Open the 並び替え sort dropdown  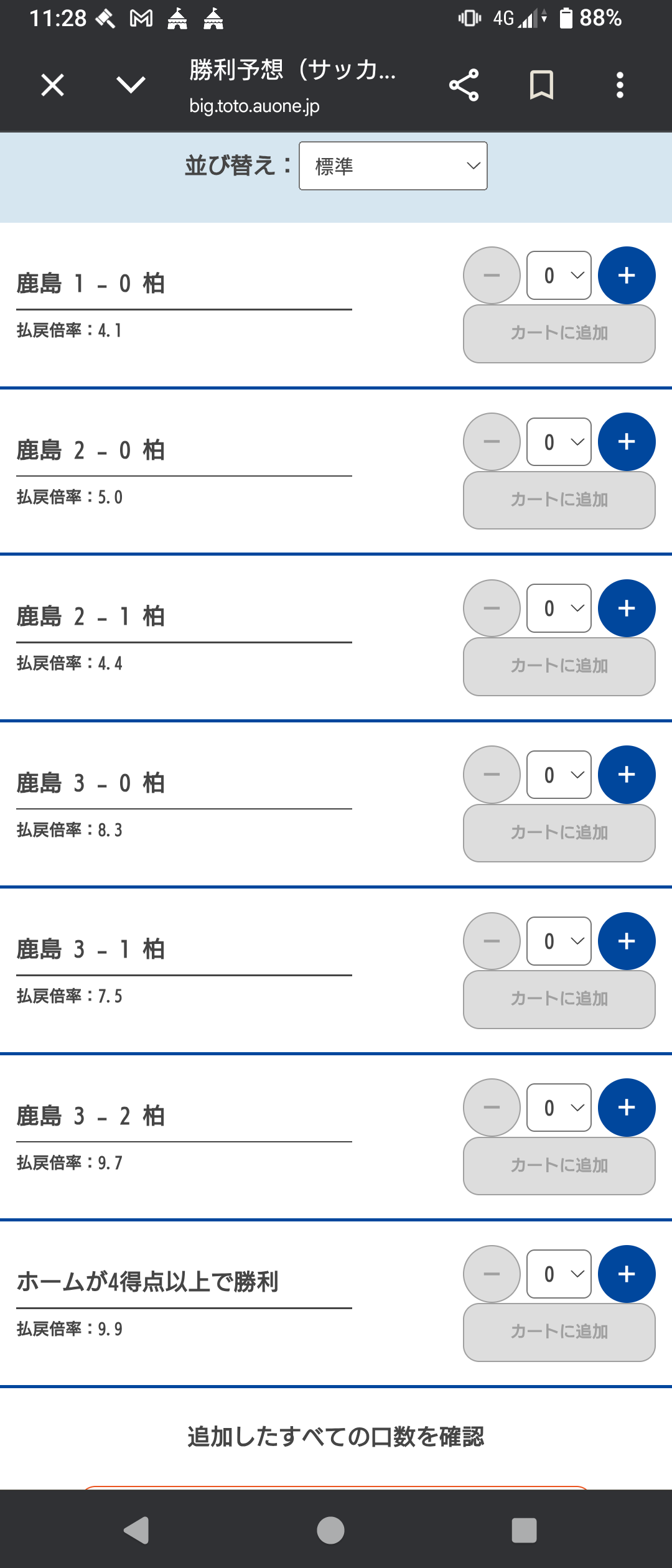click(393, 166)
